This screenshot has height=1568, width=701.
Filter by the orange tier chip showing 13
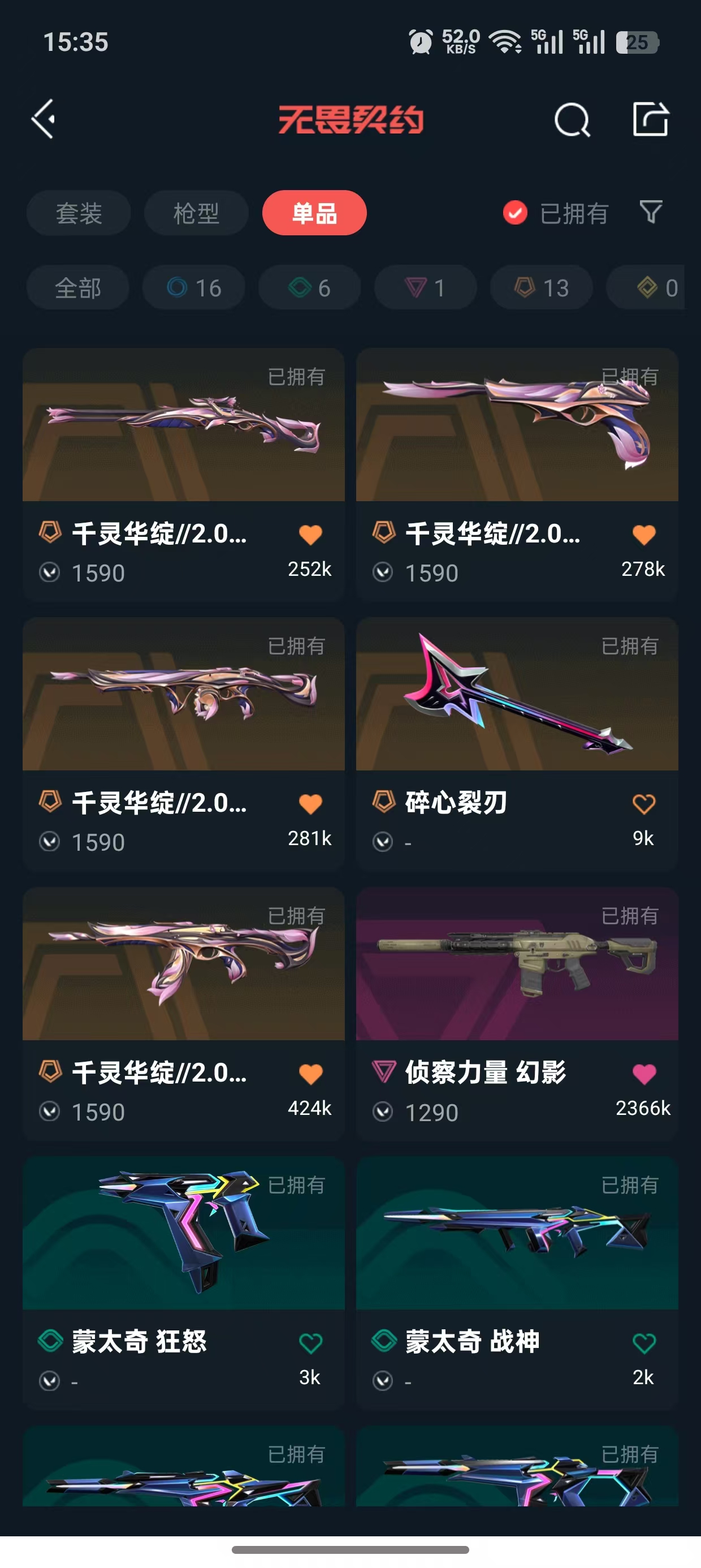(541, 288)
